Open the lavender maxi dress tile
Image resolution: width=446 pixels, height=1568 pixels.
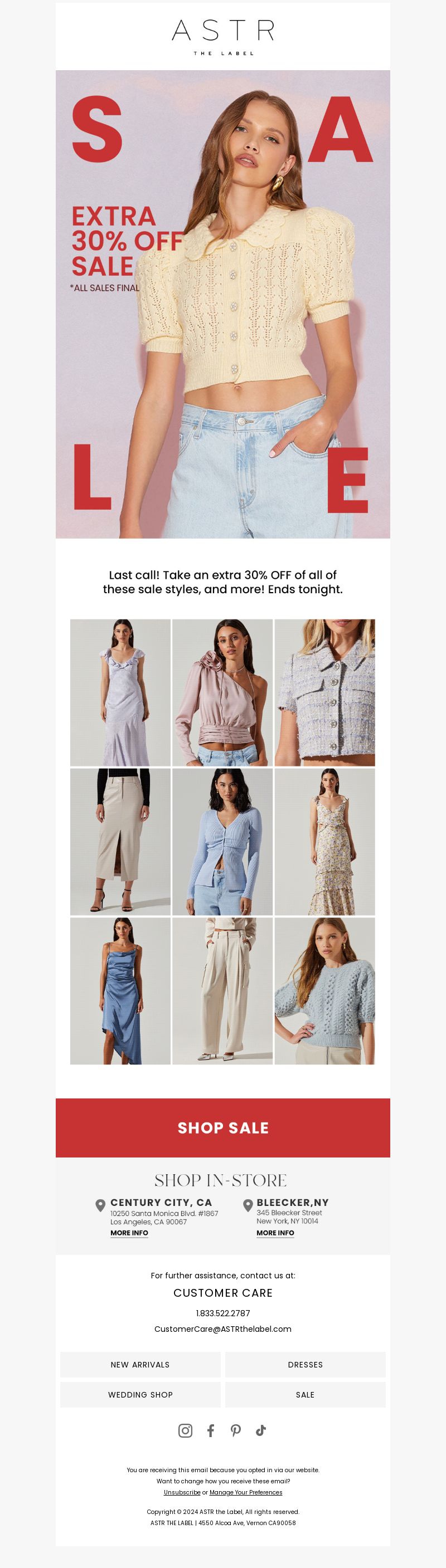120,692
